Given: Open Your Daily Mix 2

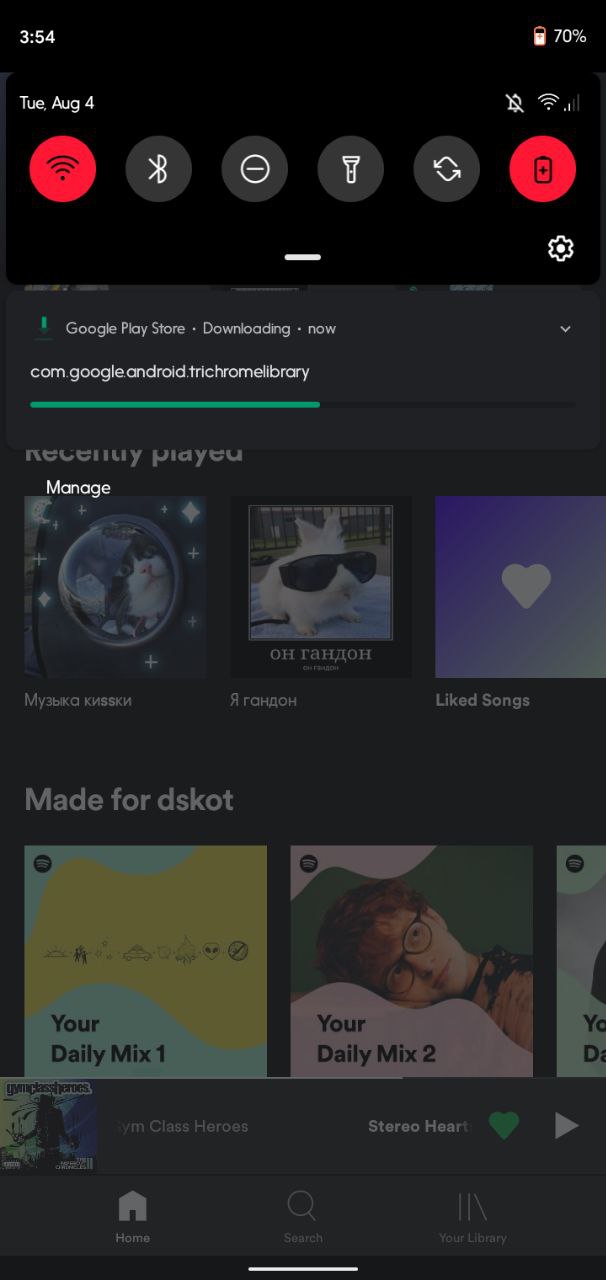Looking at the screenshot, I should 411,960.
